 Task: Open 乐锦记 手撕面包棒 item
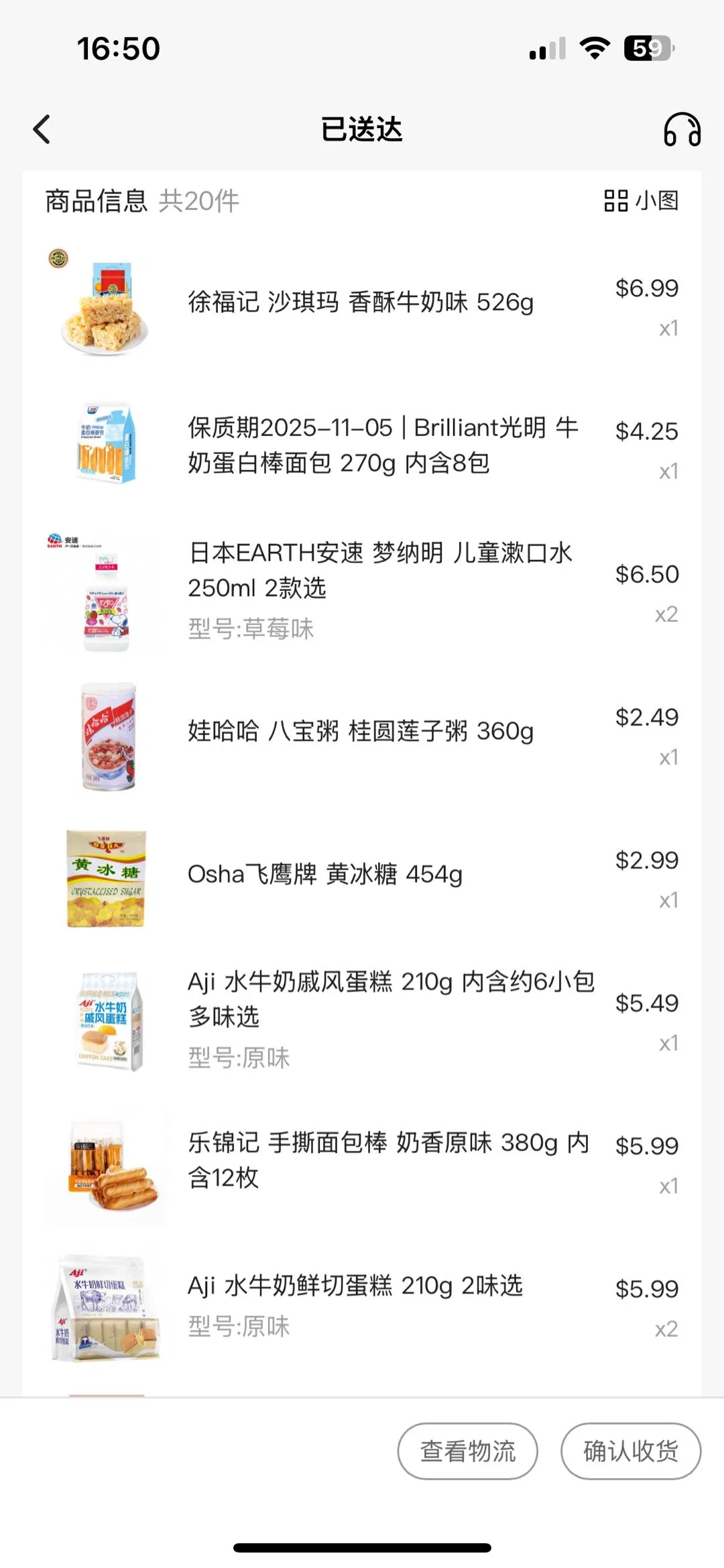[387, 1160]
